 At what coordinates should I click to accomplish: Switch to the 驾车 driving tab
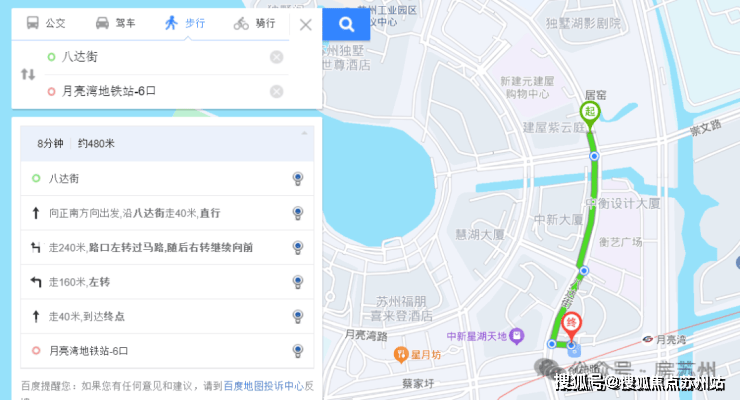[x=115, y=23]
